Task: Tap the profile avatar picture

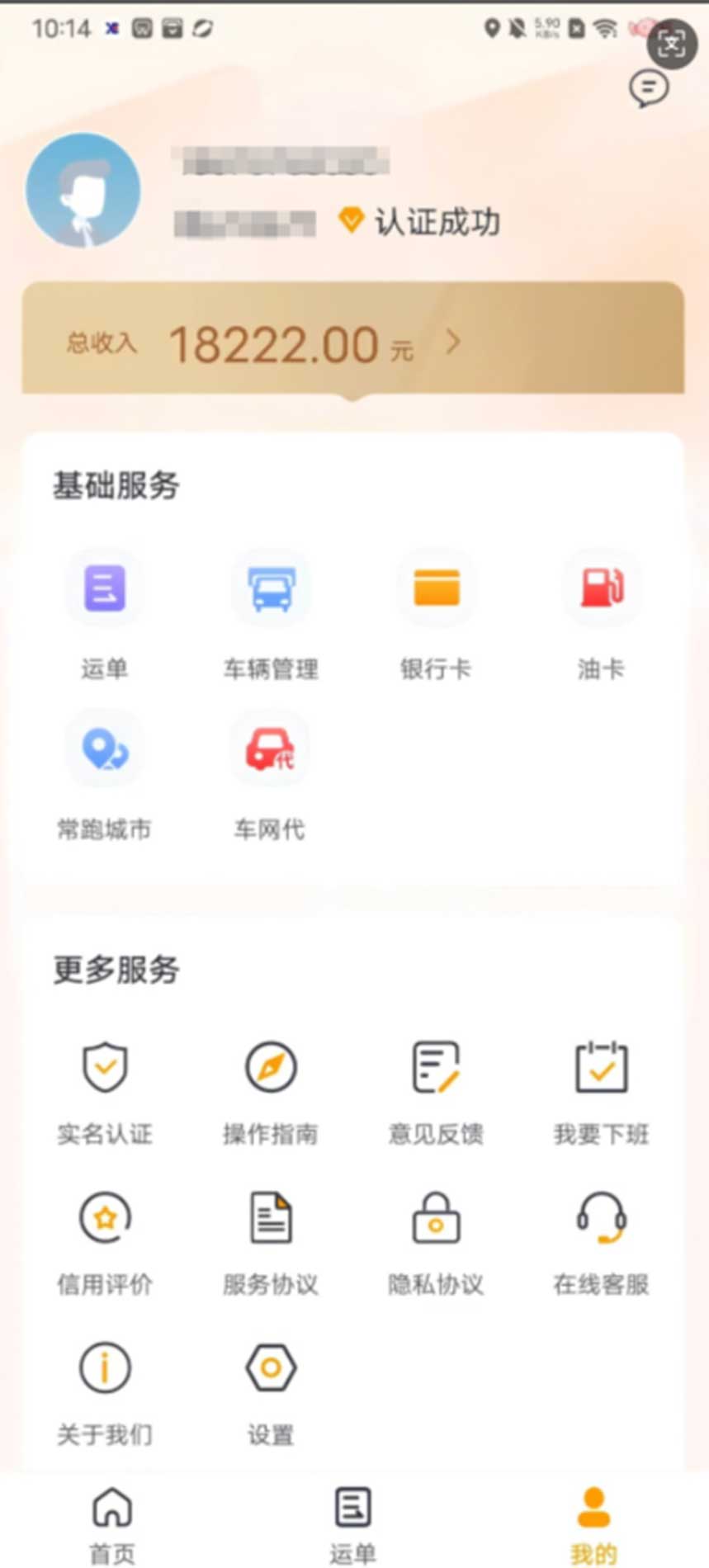Action: (83, 190)
